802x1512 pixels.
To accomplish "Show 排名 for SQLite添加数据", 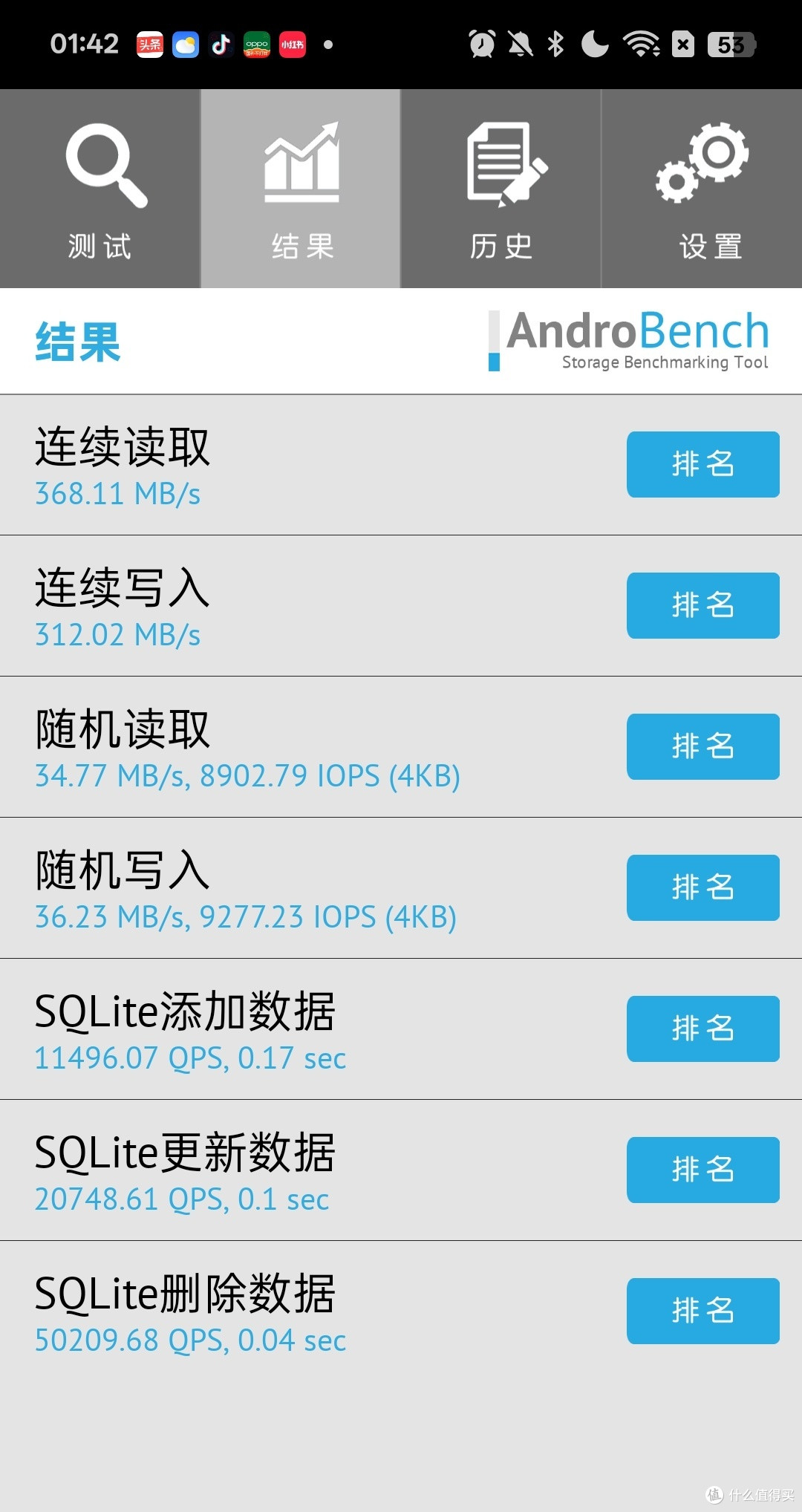I will click(703, 1029).
